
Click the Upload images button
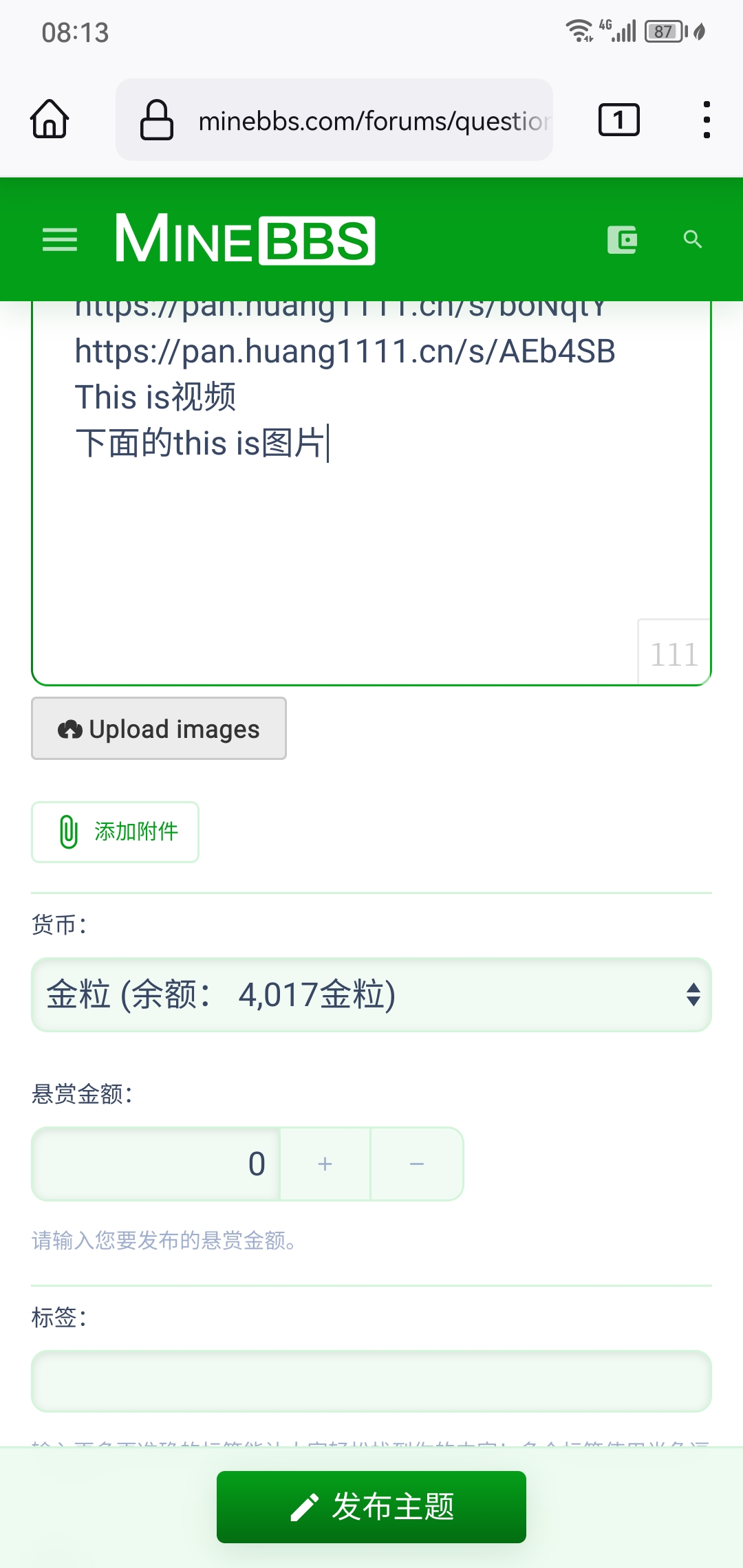(158, 728)
